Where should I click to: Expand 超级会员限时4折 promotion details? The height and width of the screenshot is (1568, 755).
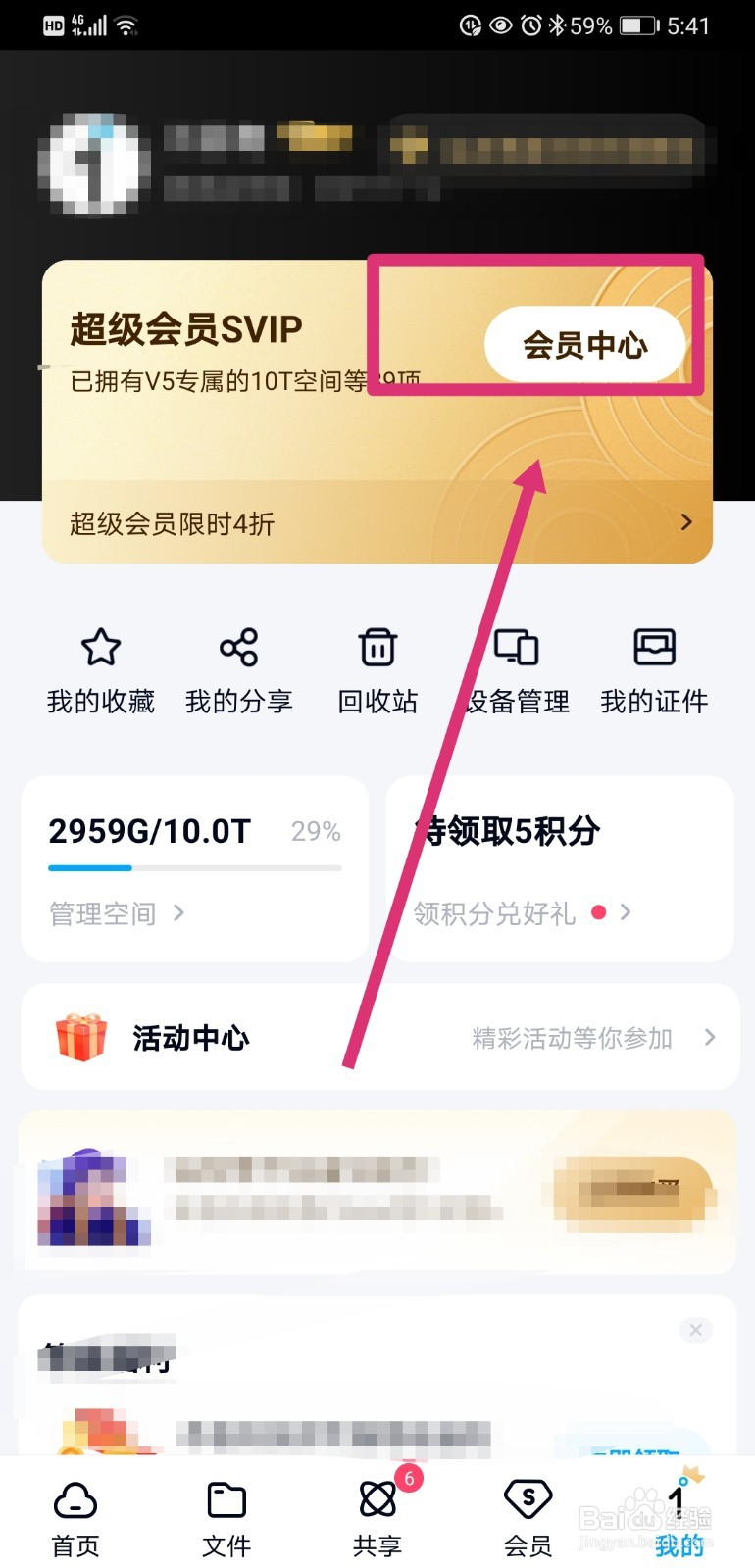(377, 522)
